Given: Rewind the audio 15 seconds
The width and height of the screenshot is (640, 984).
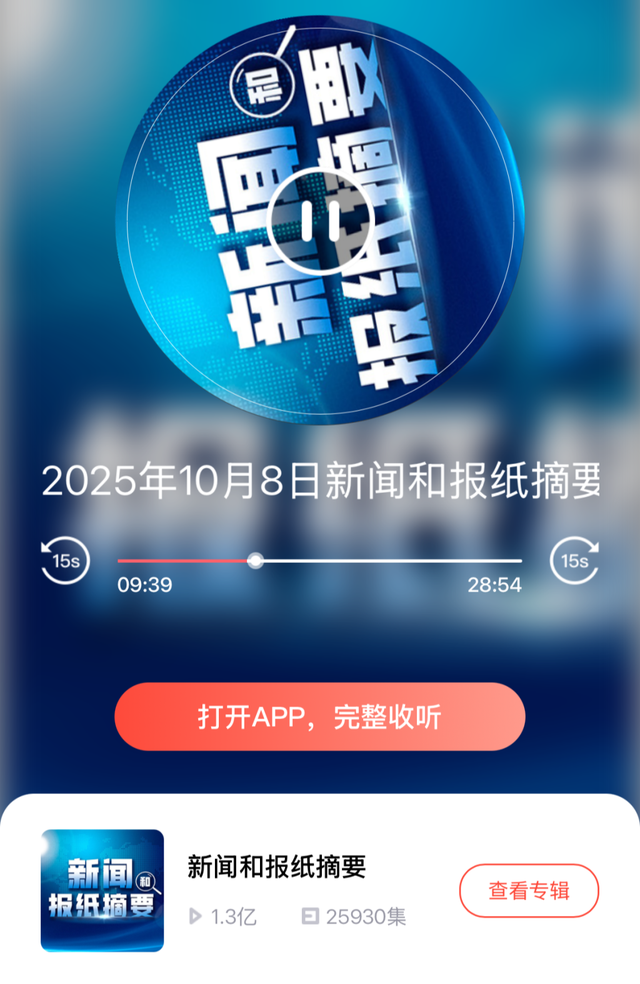Looking at the screenshot, I should [65, 560].
